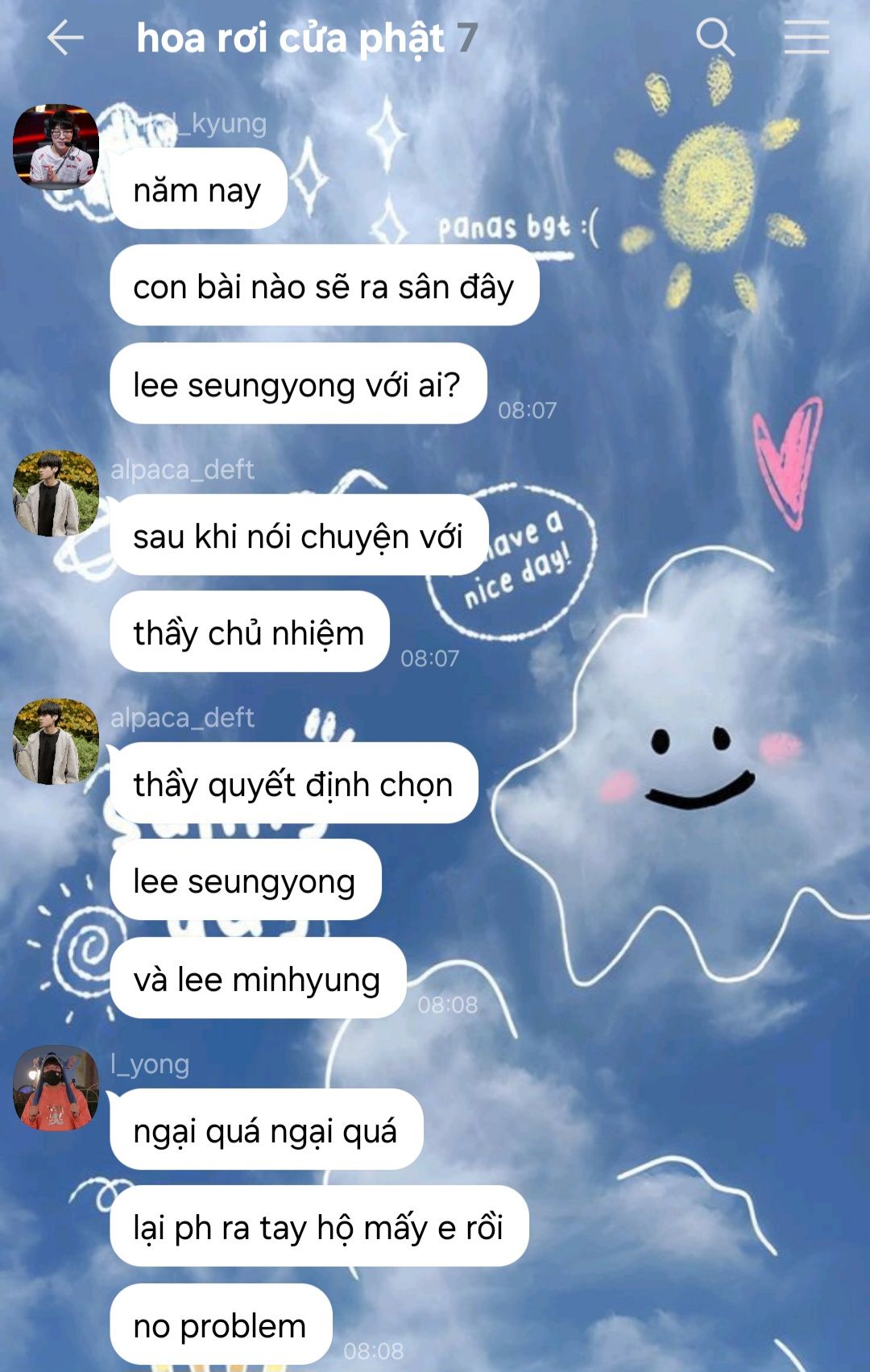Go back from the chat
The height and width of the screenshot is (1372, 870).
click(x=65, y=38)
